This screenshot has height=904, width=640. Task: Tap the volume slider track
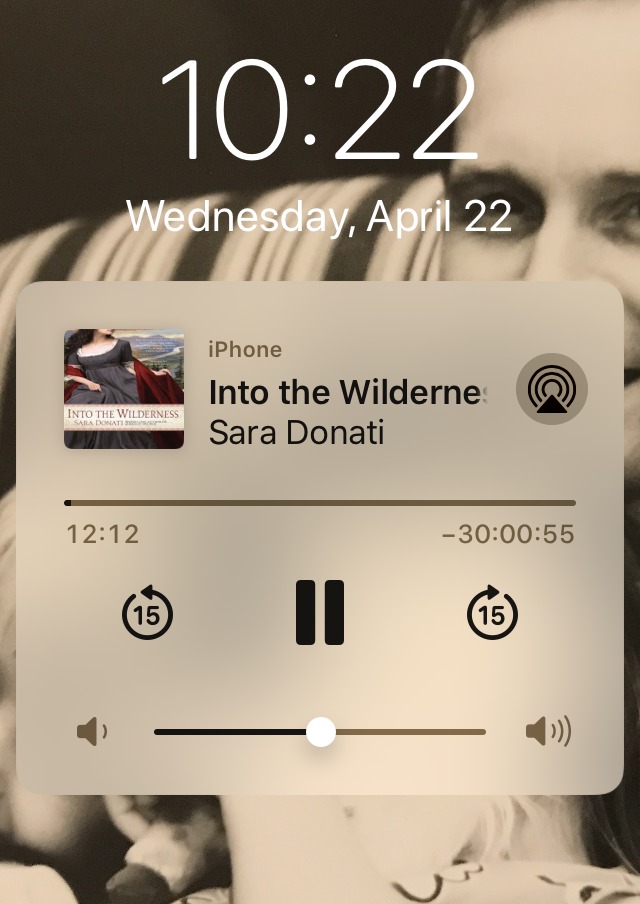tap(400, 732)
